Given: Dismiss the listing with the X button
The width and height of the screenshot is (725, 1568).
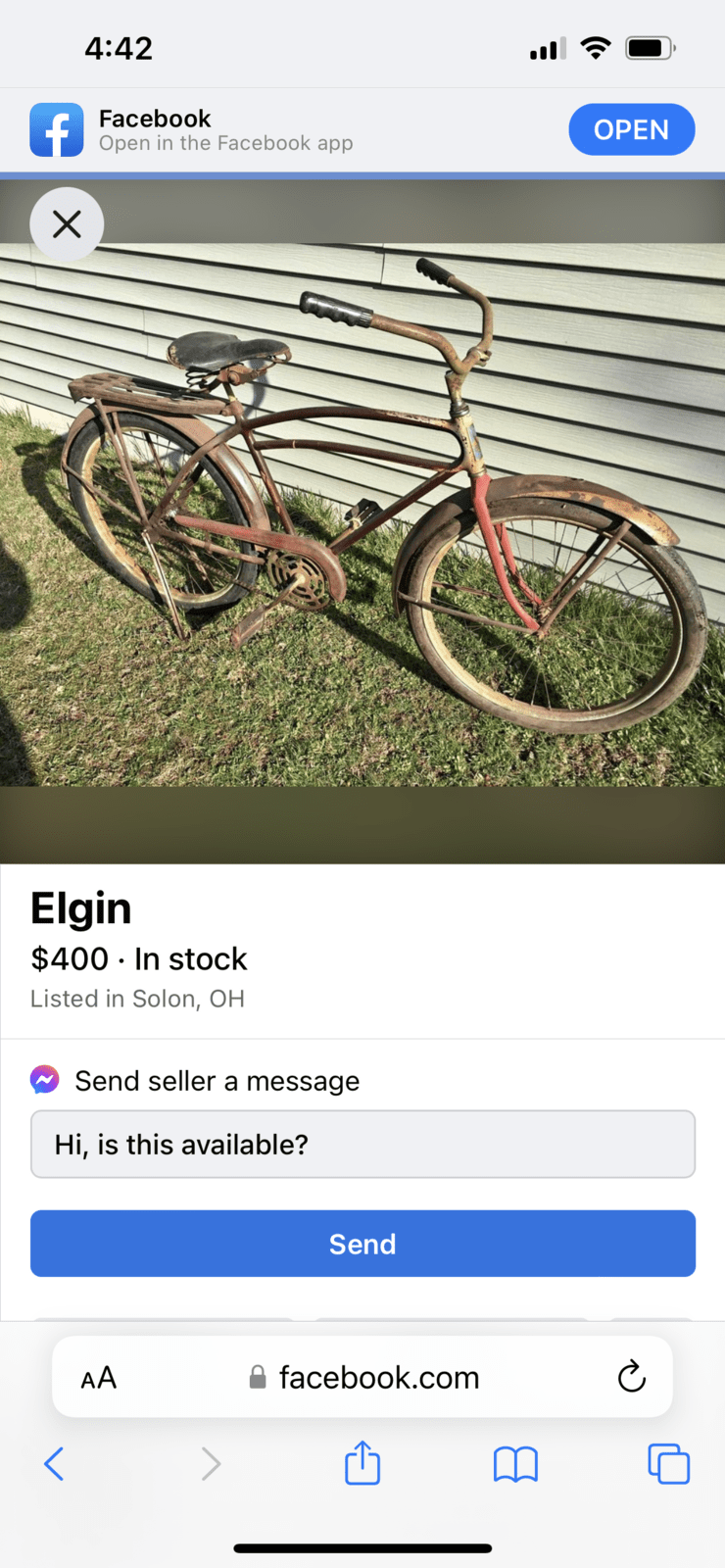Looking at the screenshot, I should pos(67,224).
